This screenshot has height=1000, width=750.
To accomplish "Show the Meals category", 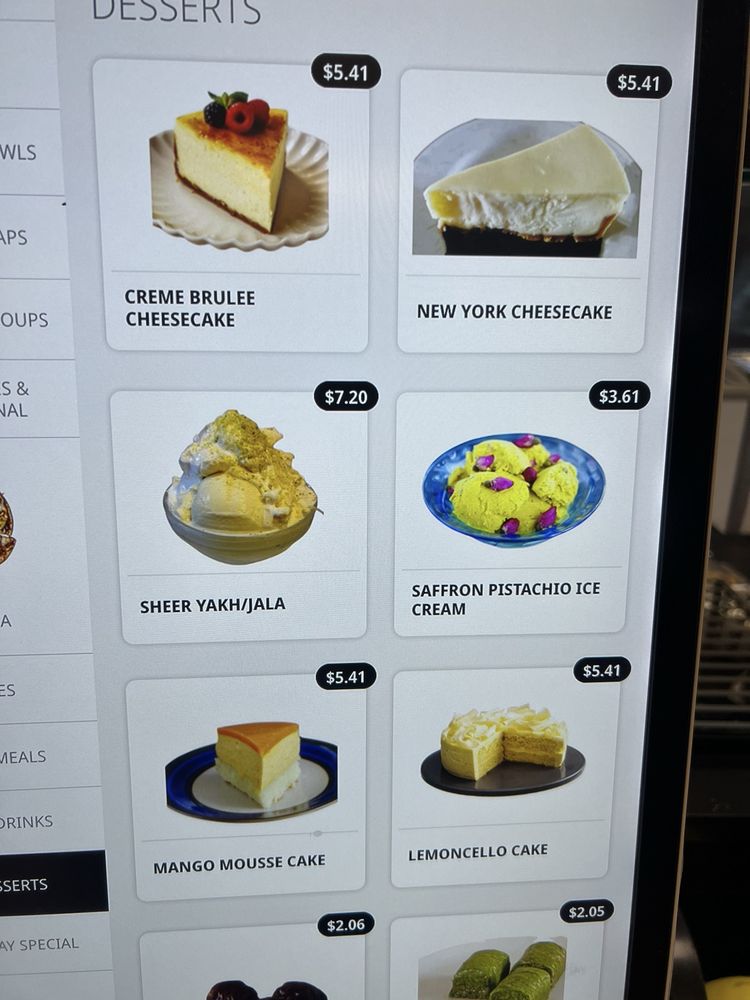I will pyautogui.click(x=40, y=757).
